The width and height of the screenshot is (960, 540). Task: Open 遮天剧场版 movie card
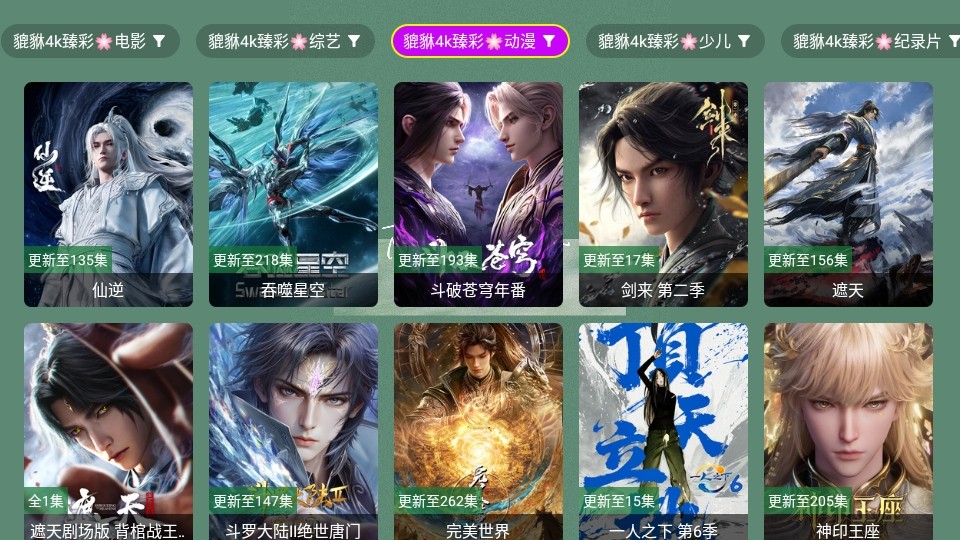tap(108, 432)
